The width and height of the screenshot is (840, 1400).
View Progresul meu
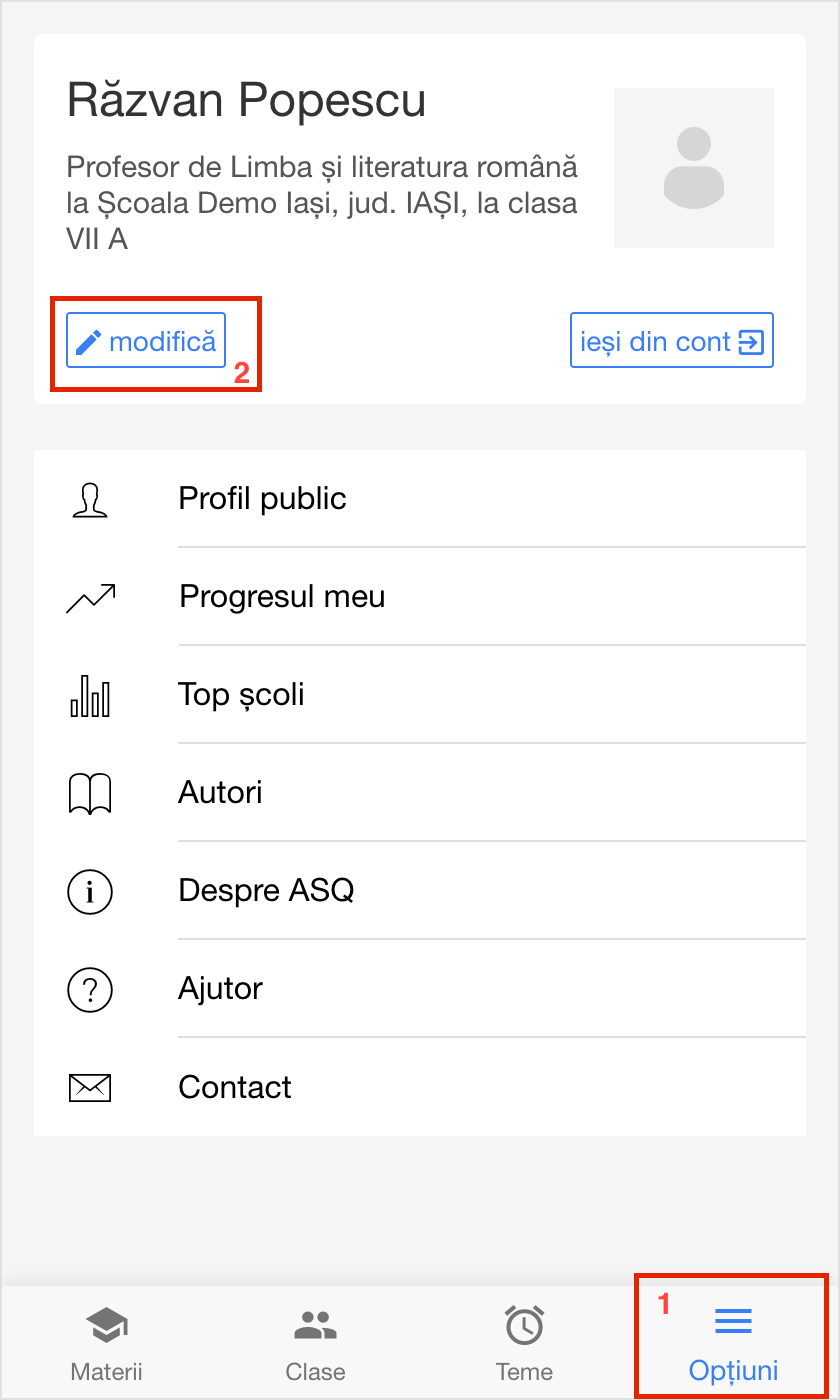click(420, 597)
